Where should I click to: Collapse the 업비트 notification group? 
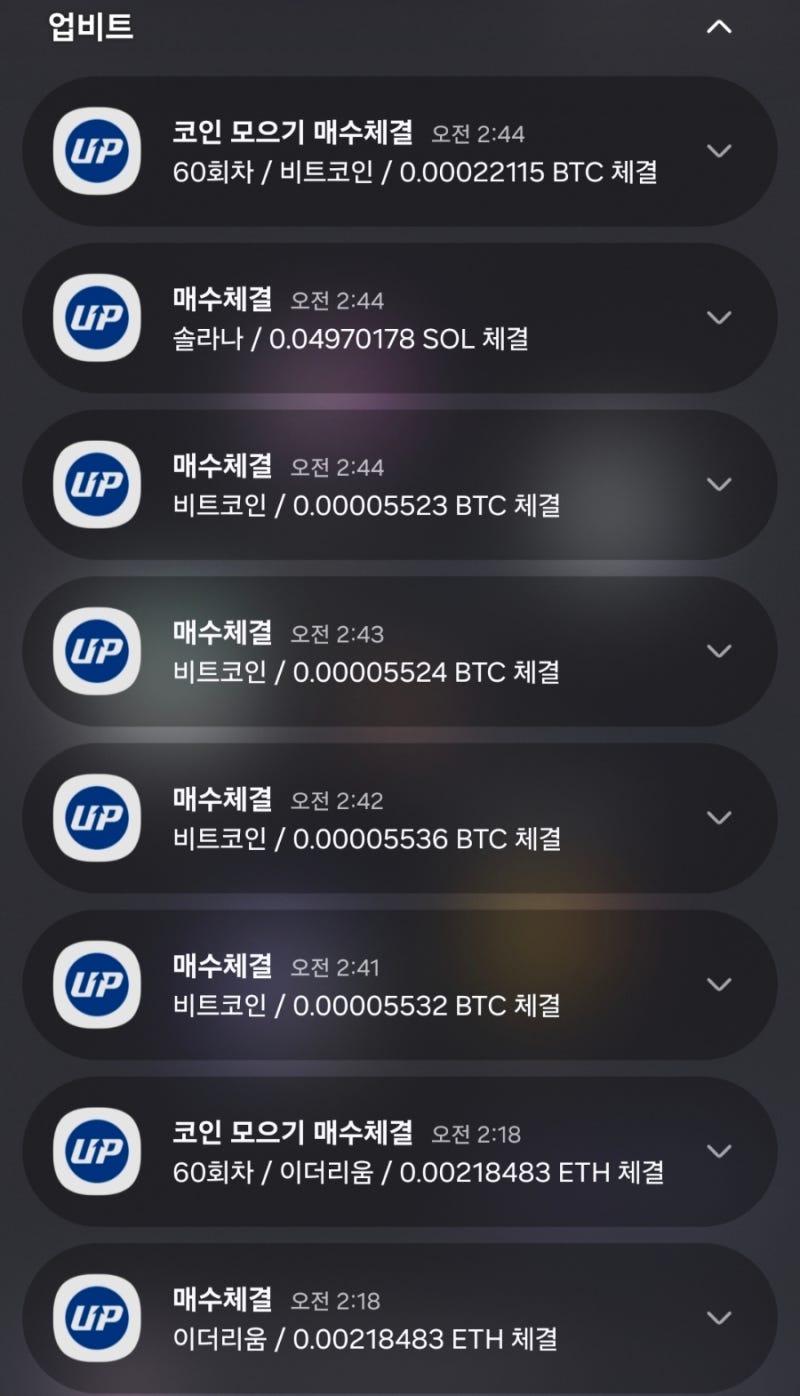pyautogui.click(x=719, y=27)
